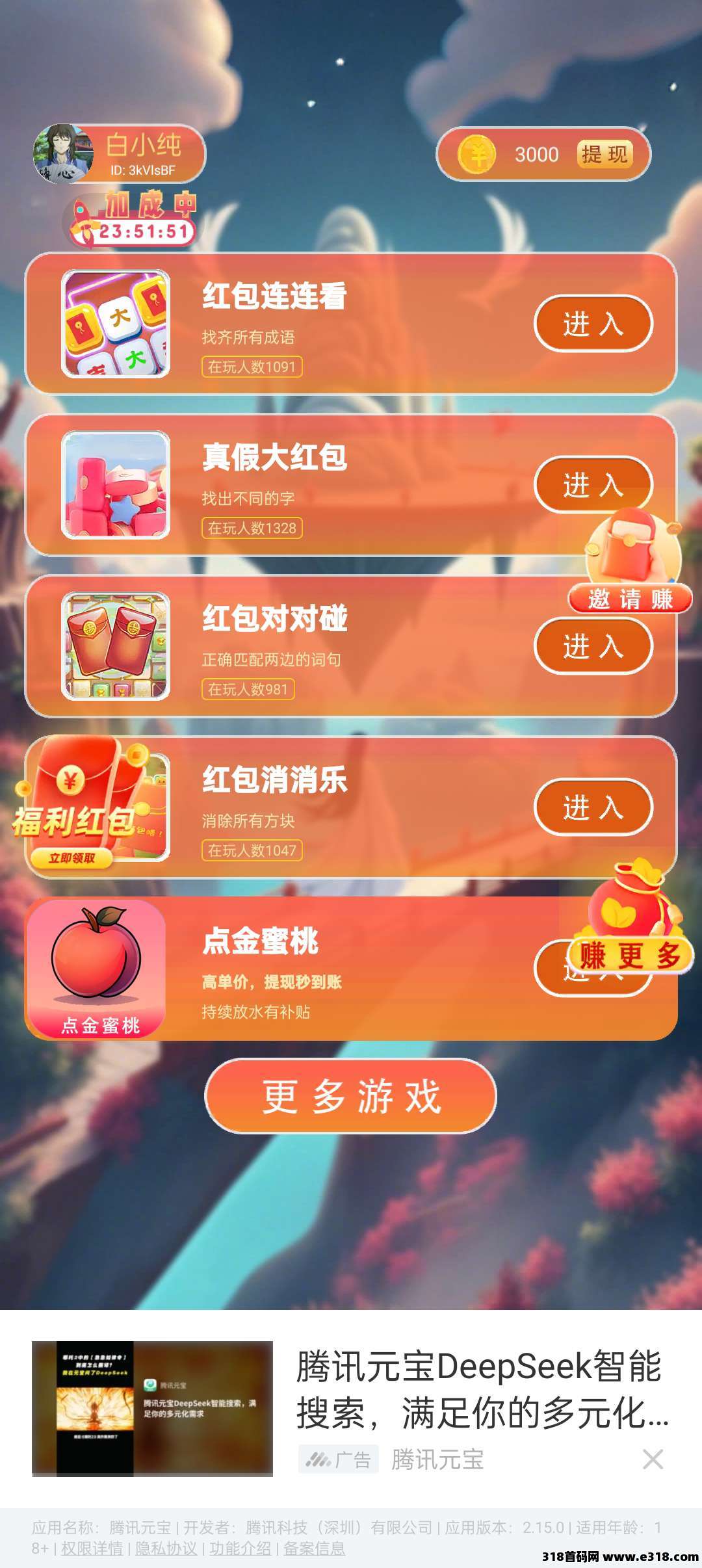Enter the 红包连连看 game
The width and height of the screenshot is (702, 1568).
[x=593, y=323]
